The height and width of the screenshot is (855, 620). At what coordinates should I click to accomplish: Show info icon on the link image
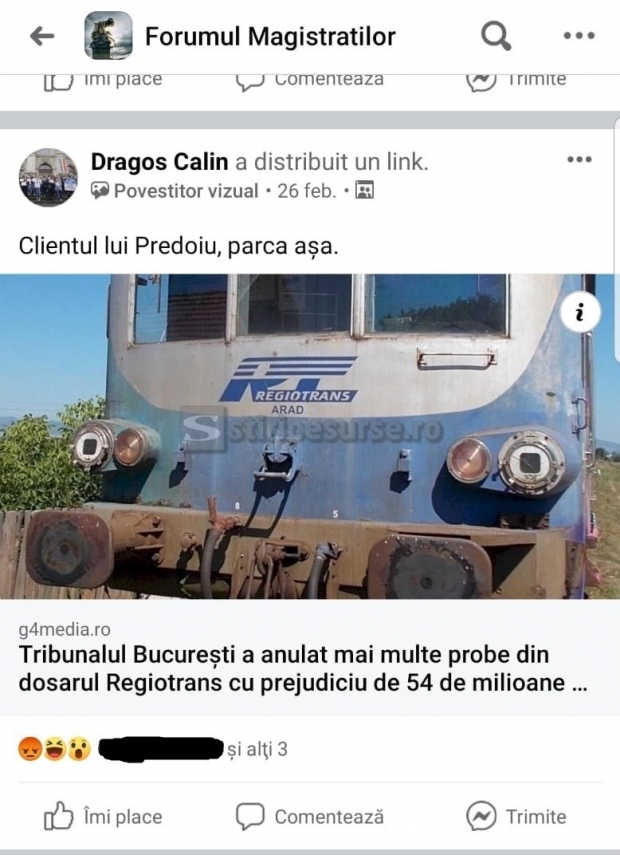[578, 313]
